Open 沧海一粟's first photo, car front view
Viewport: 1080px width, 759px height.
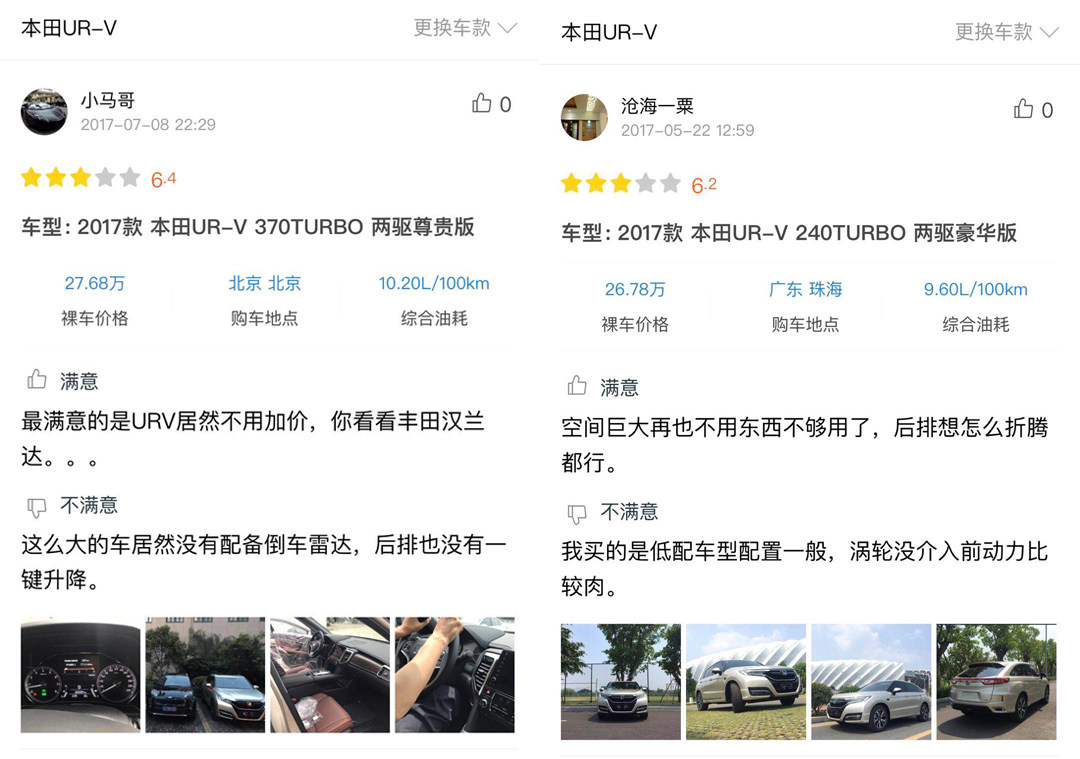click(621, 682)
